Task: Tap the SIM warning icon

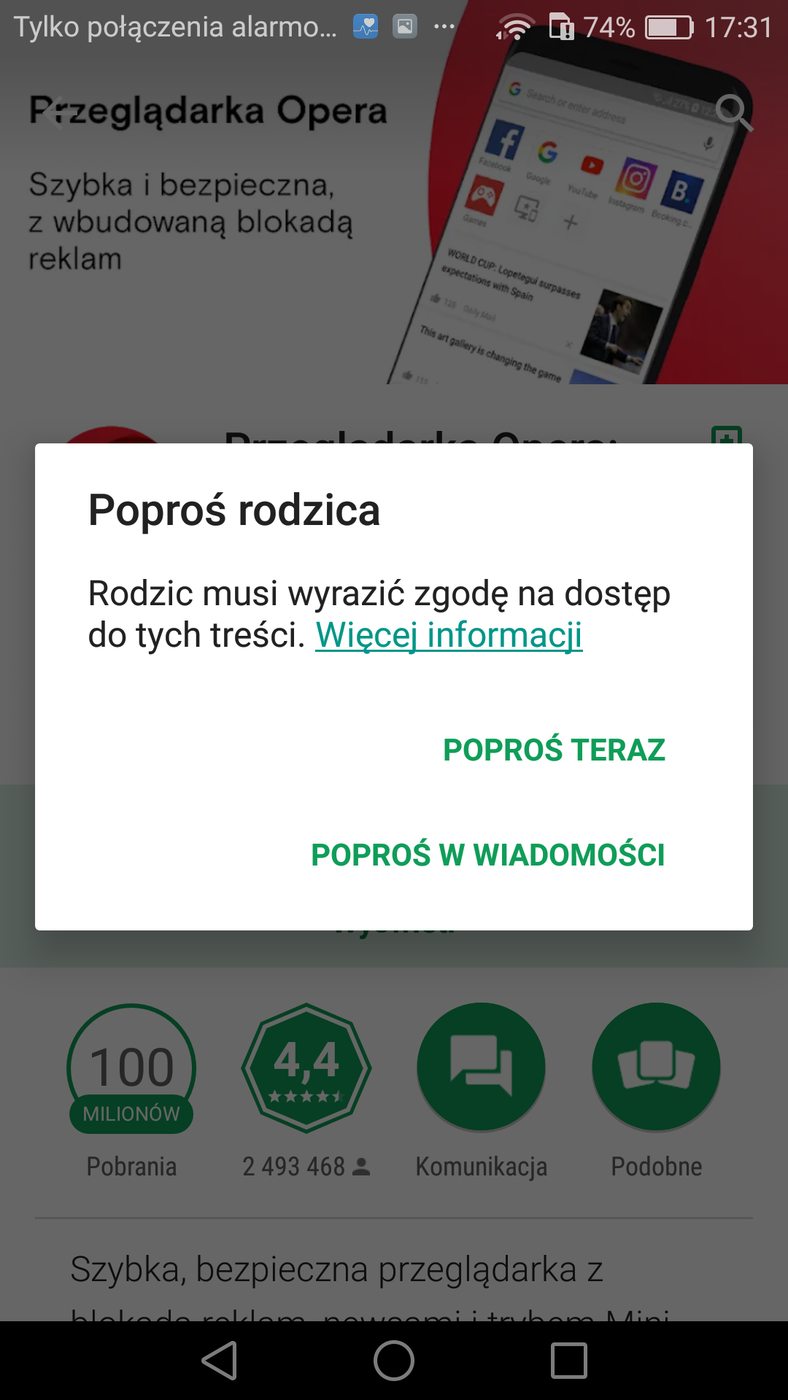Action: coord(563,27)
